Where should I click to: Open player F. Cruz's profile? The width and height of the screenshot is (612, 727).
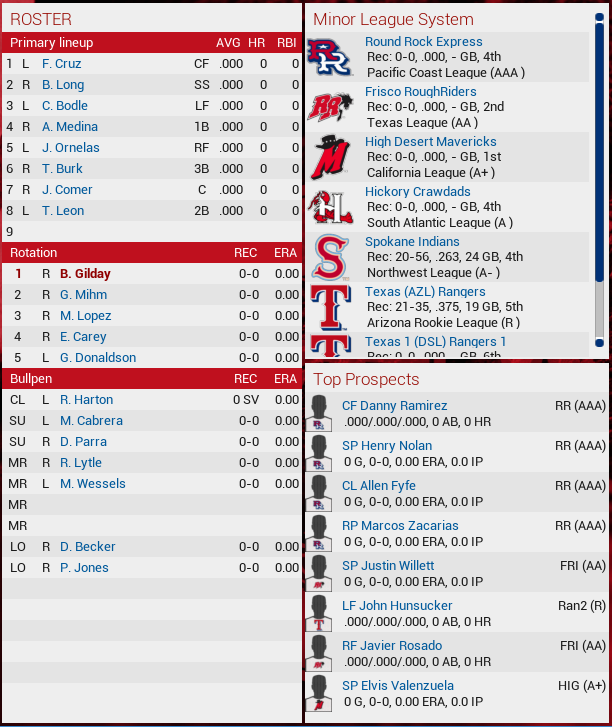point(61,63)
